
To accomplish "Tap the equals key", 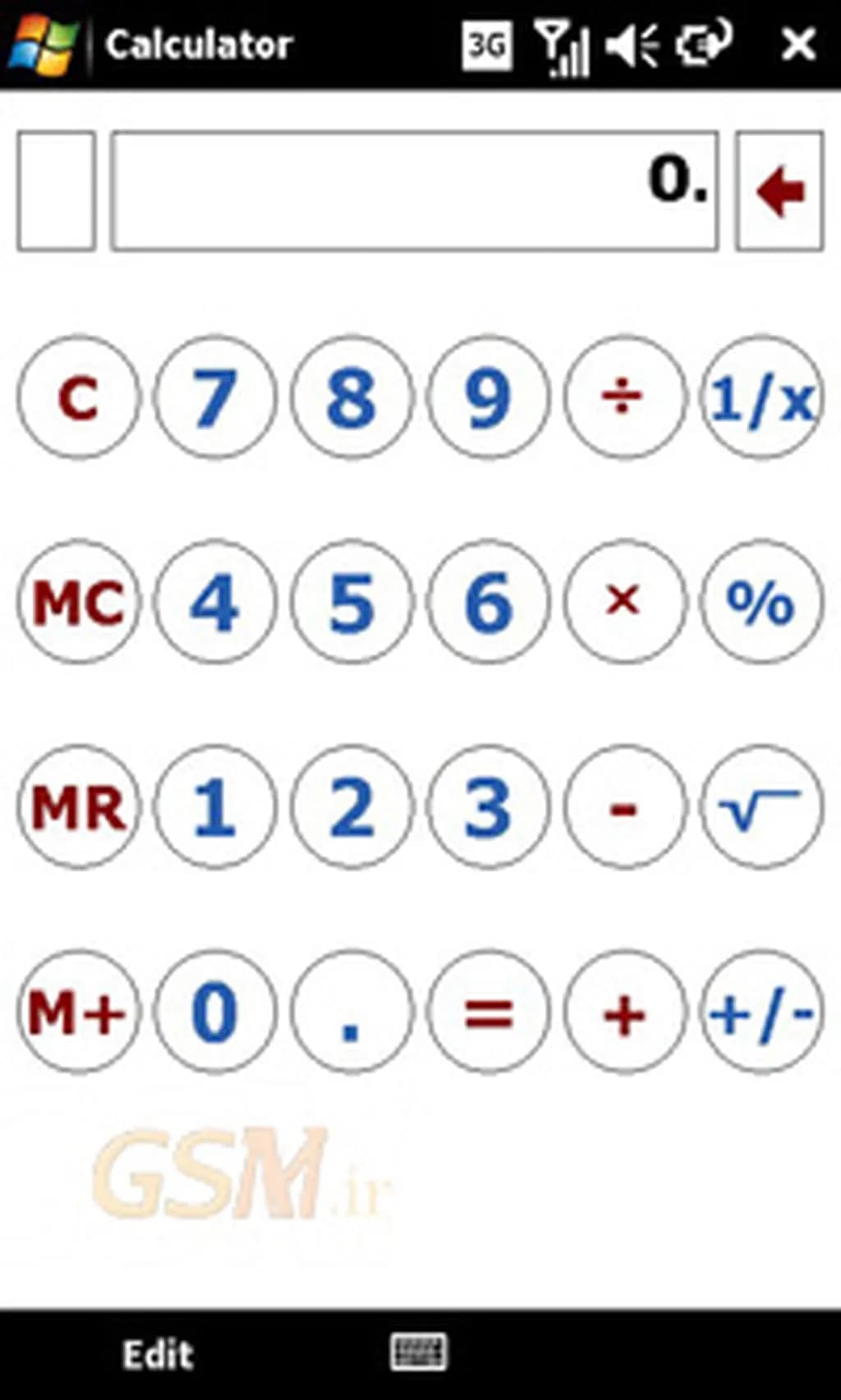I will 488,1012.
